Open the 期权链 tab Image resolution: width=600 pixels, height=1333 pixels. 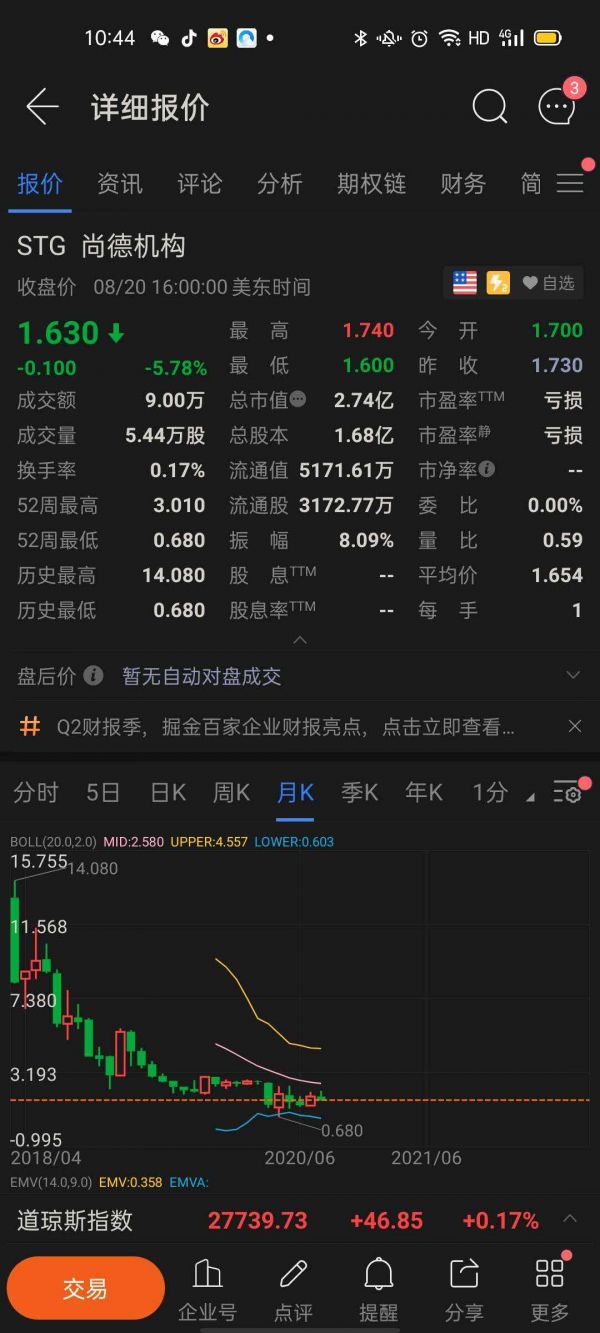pos(371,184)
